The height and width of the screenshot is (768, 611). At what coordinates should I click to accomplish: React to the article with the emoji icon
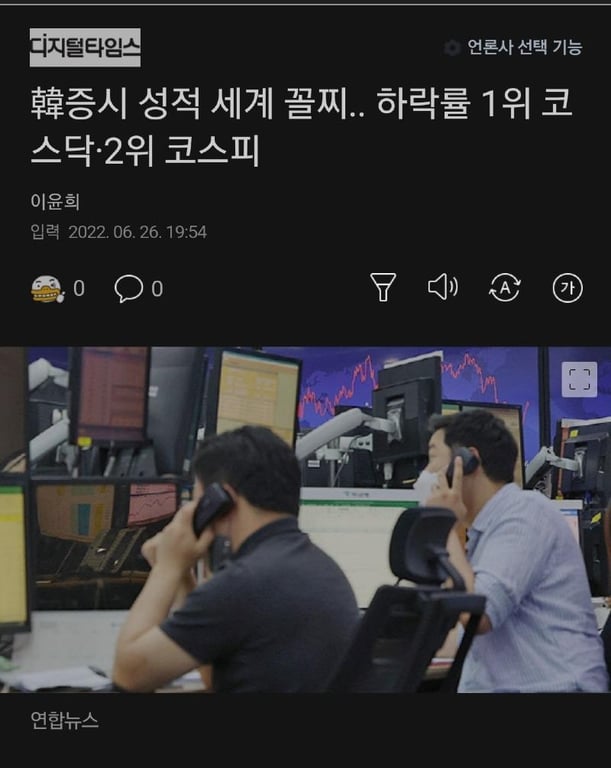click(x=47, y=289)
